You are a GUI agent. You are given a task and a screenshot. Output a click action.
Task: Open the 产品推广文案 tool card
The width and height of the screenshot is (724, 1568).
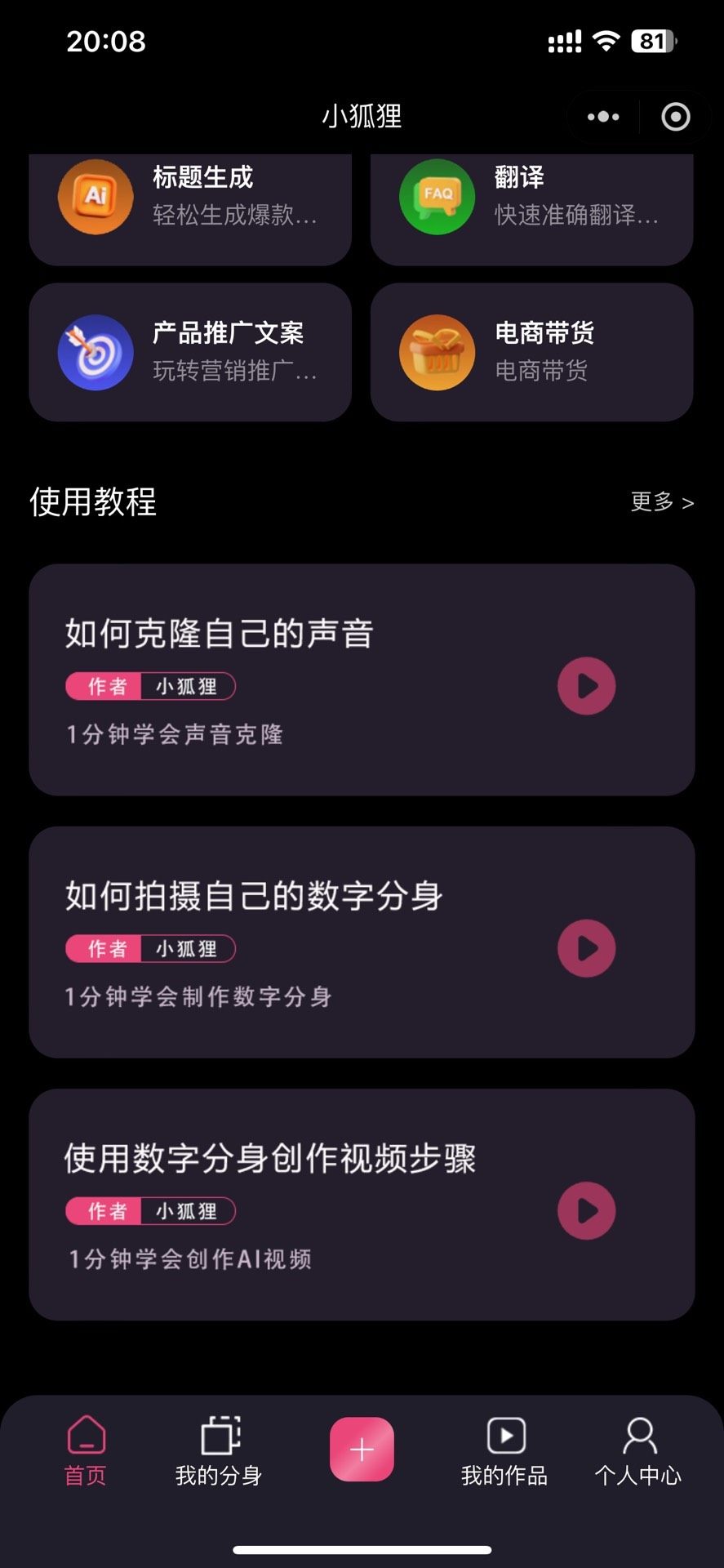click(x=190, y=352)
